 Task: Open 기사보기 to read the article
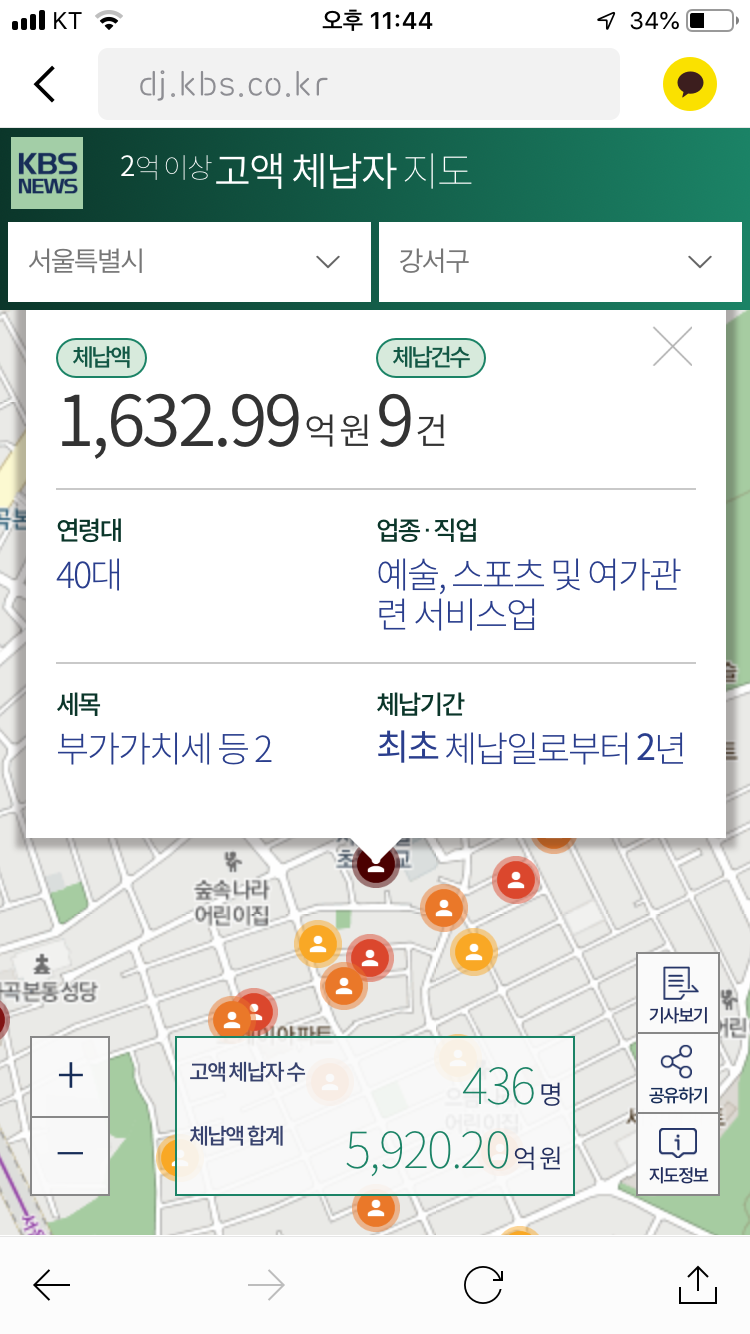point(678,993)
